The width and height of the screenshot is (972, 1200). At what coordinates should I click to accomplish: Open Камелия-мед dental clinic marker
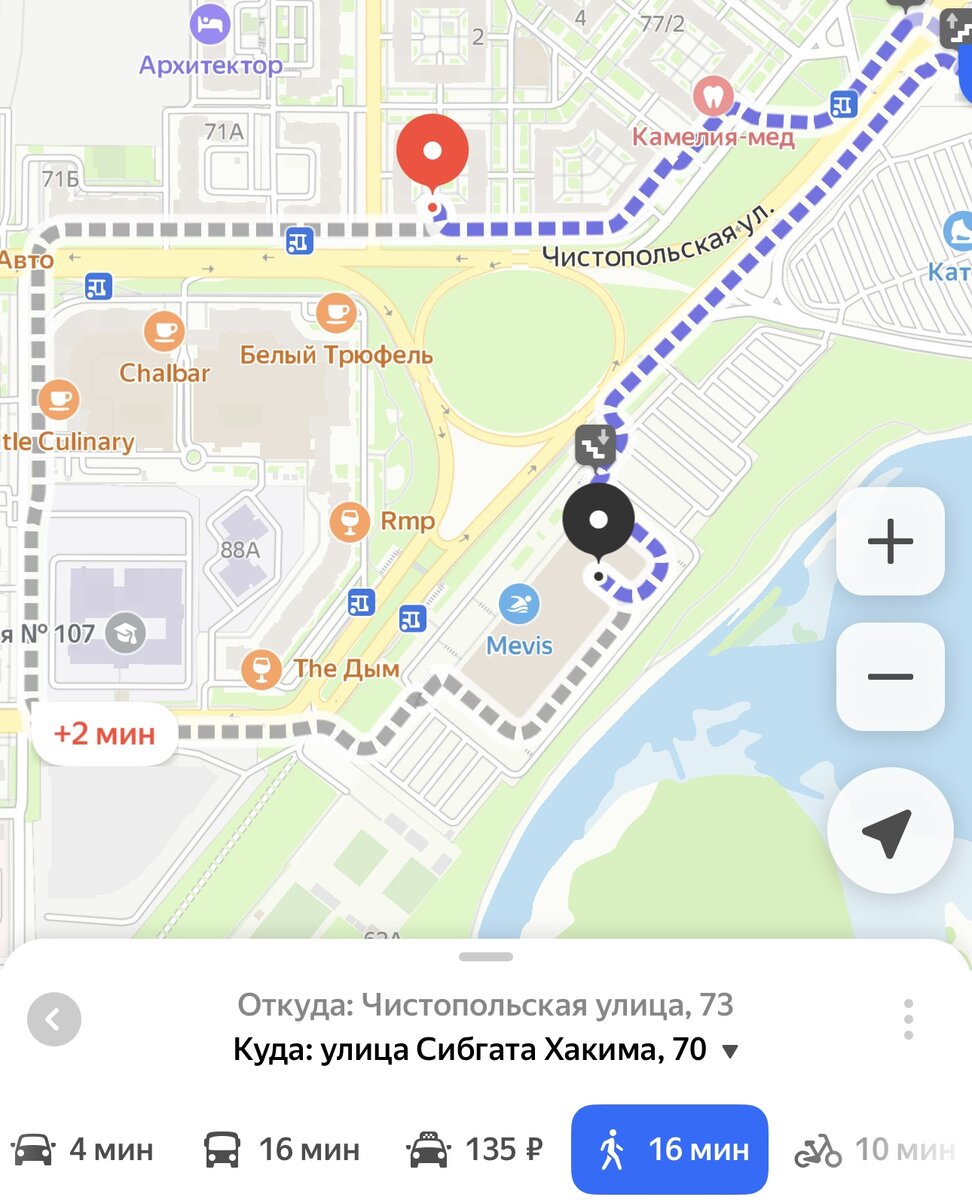[x=714, y=97]
